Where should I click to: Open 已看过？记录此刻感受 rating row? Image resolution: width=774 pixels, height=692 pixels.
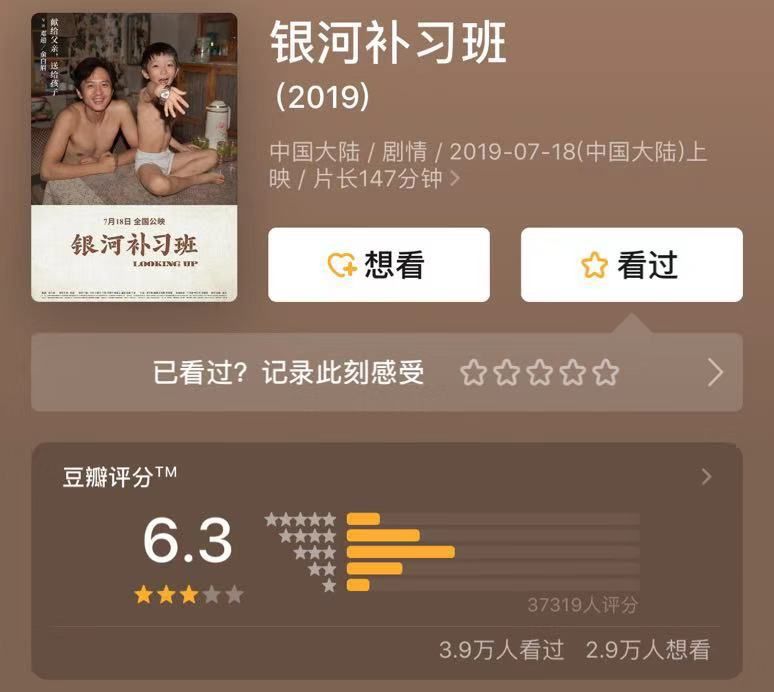click(x=386, y=373)
